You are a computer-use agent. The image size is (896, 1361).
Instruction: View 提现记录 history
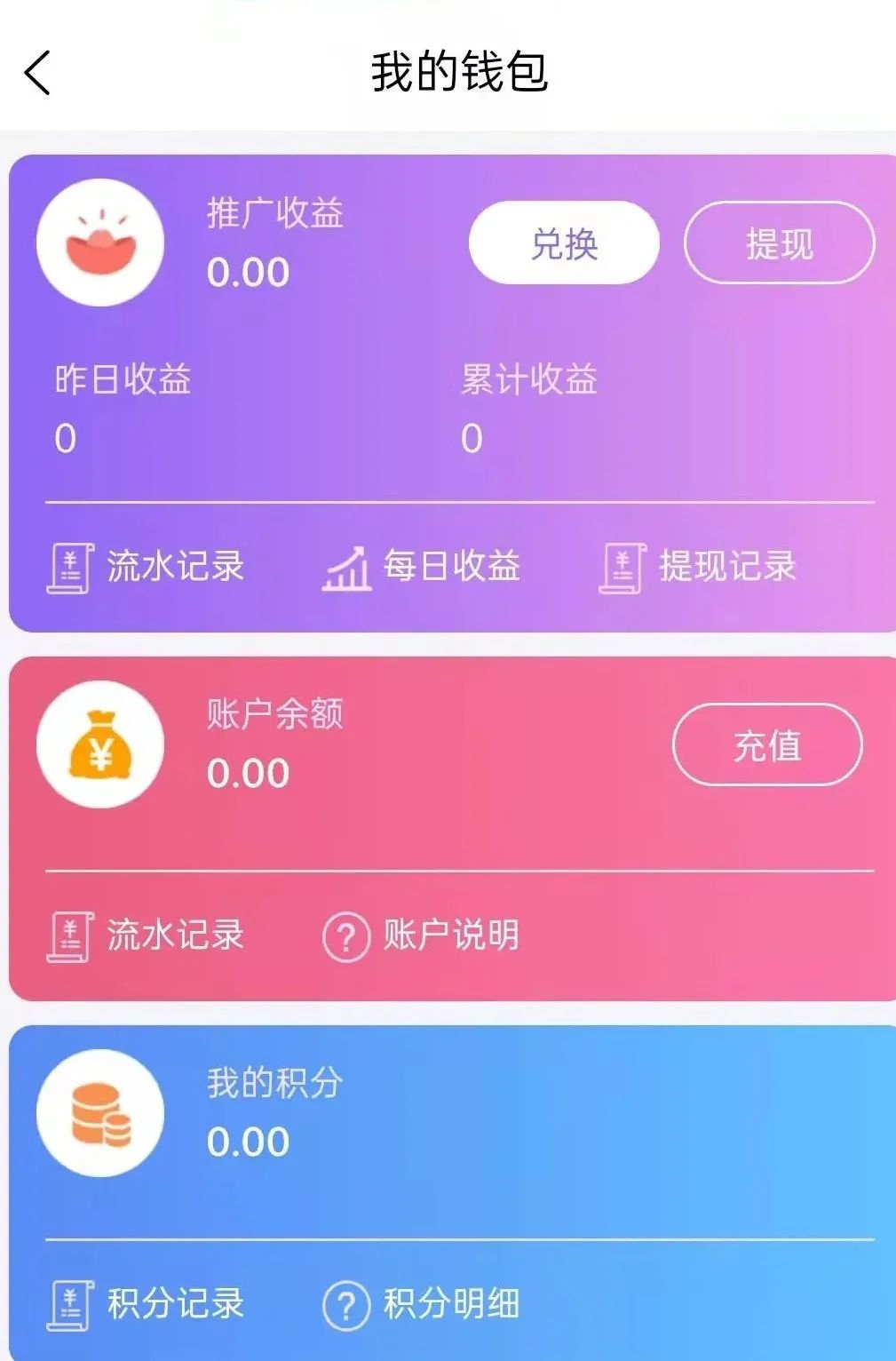(699, 567)
